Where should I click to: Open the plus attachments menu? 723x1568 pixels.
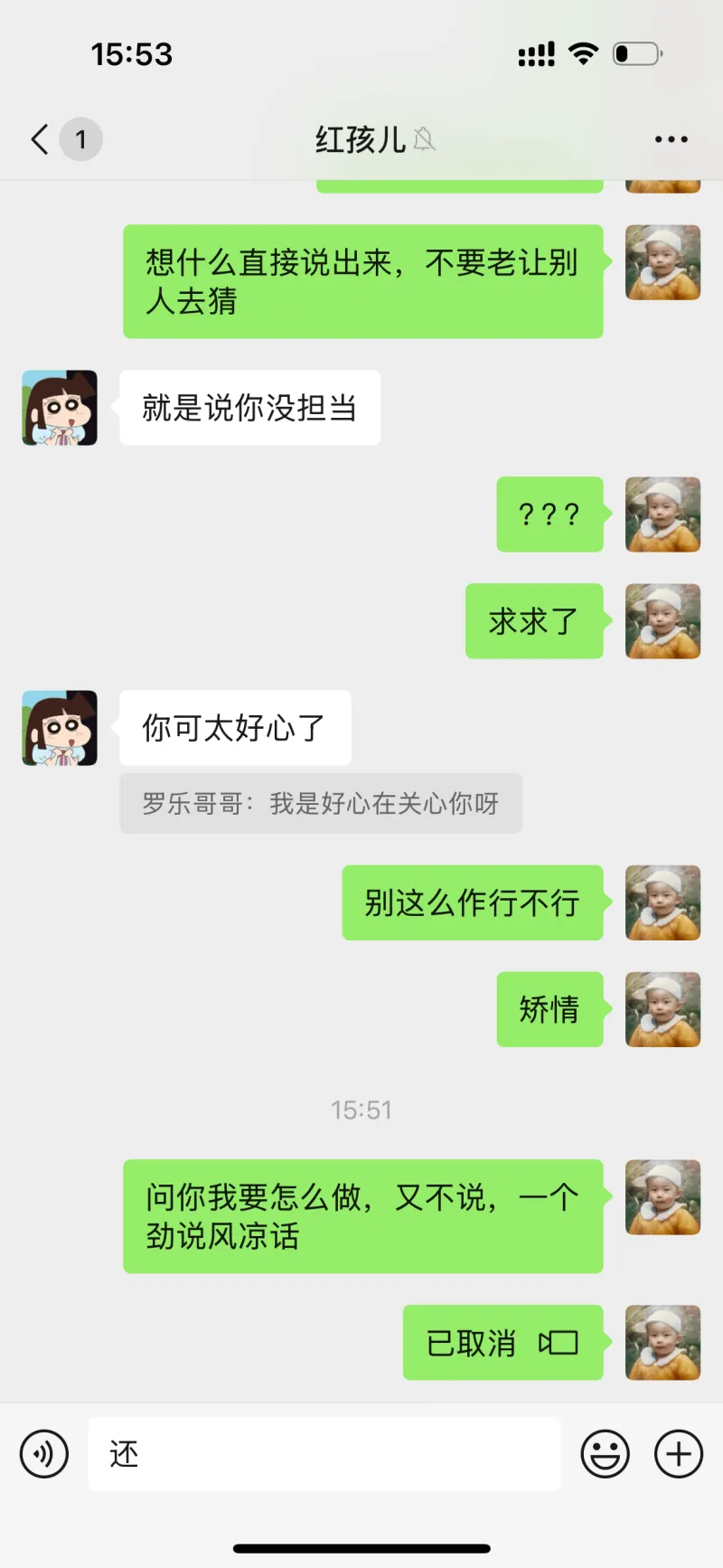pyautogui.click(x=679, y=1454)
